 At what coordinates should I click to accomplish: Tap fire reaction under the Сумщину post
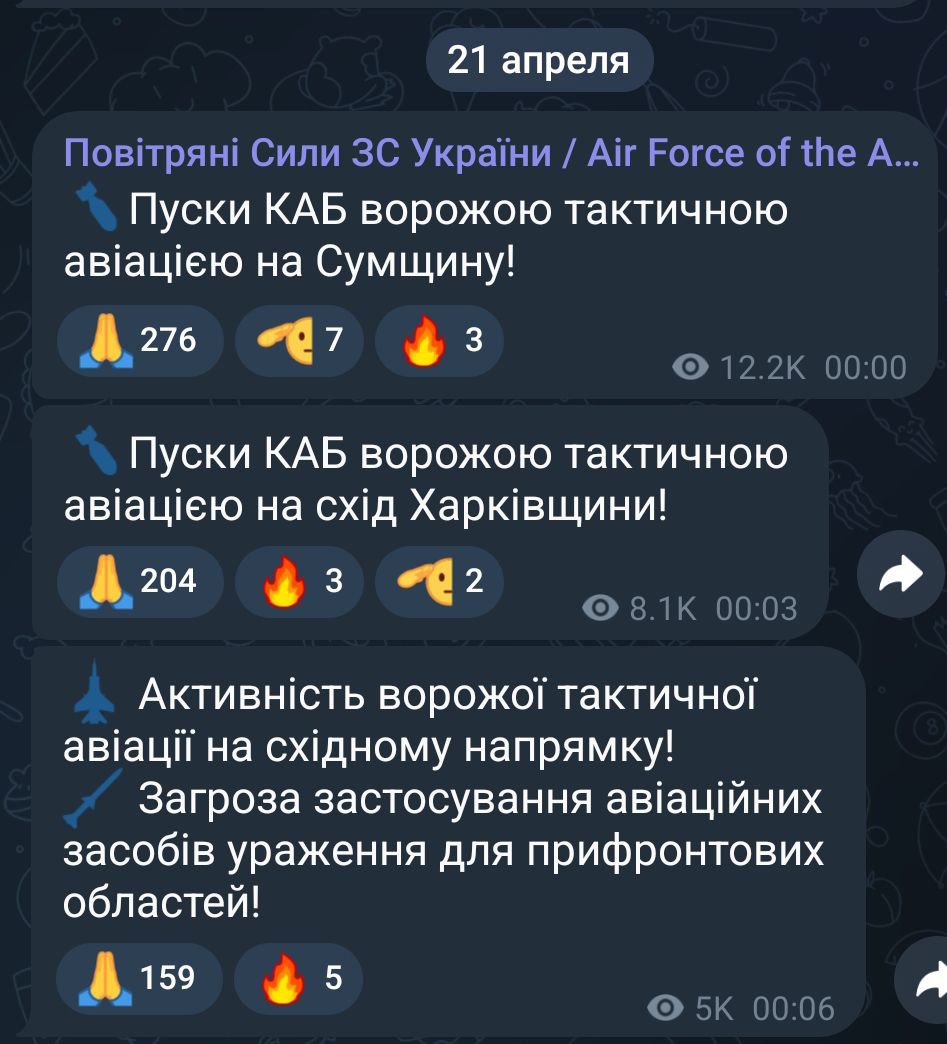439,341
